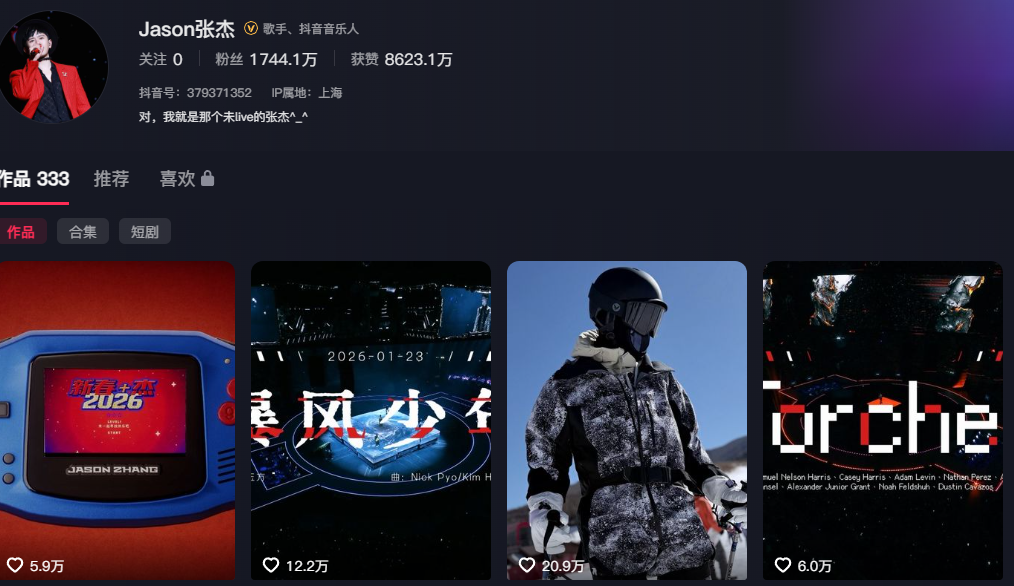Switch to the 推荐 tab
This screenshot has width=1014, height=586.
111,179
